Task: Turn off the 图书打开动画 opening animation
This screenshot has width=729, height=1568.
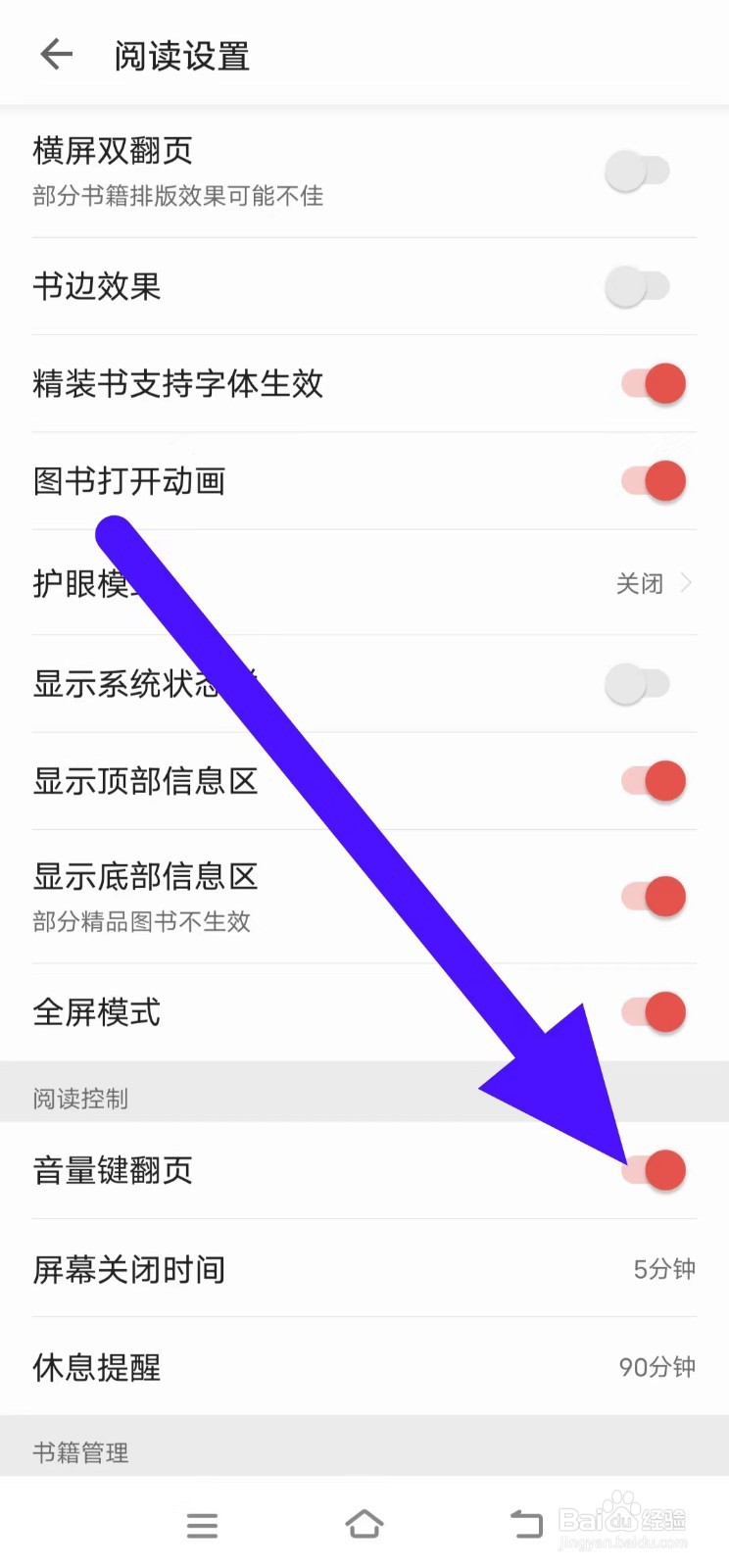Action: [654, 481]
